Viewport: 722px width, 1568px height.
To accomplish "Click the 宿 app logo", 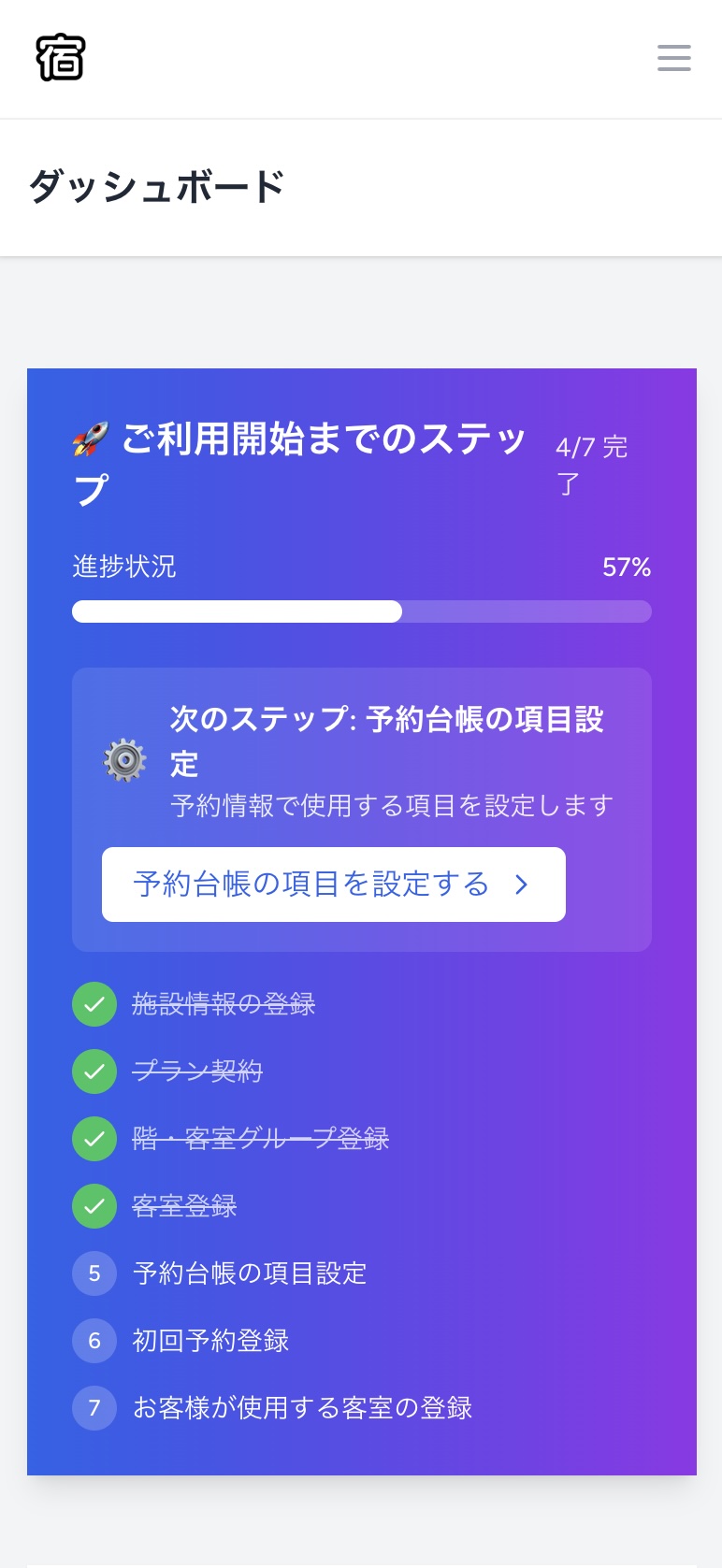I will [61, 57].
